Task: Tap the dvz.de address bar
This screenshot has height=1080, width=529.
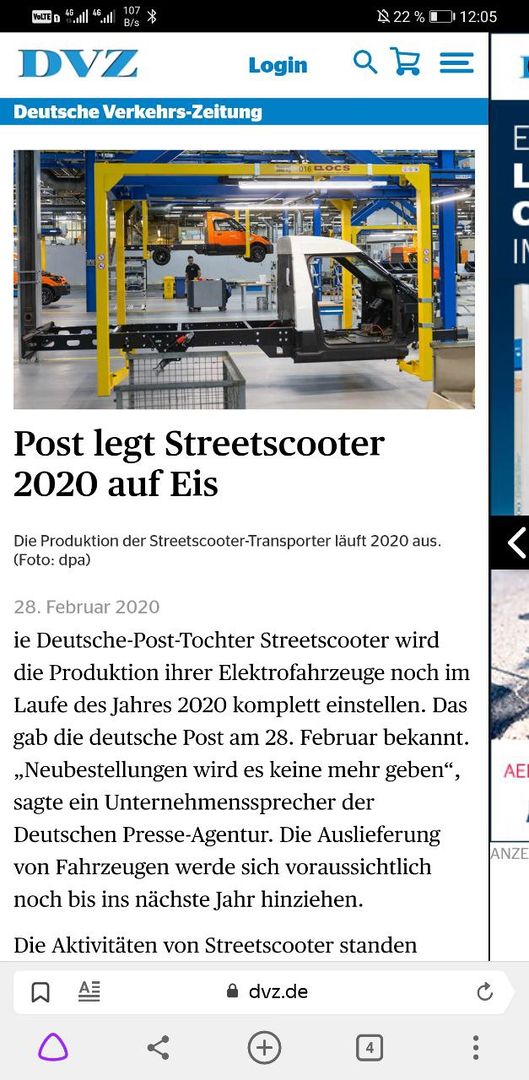Action: pos(268,992)
